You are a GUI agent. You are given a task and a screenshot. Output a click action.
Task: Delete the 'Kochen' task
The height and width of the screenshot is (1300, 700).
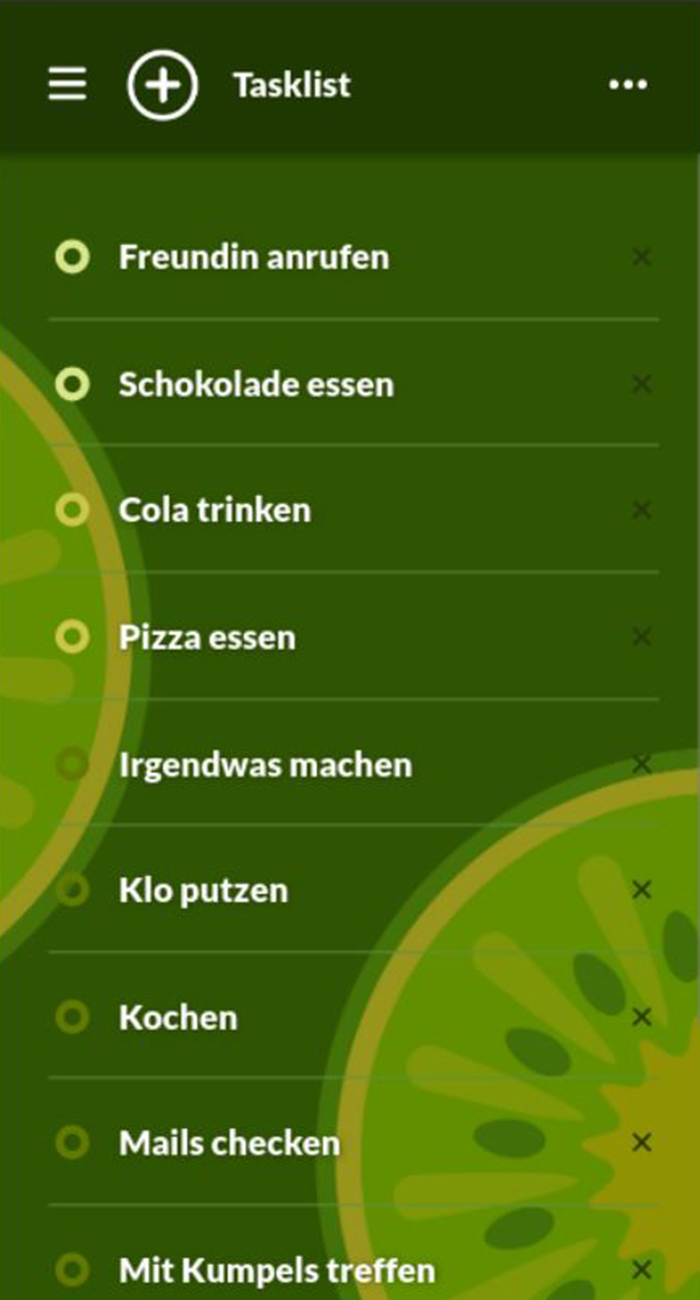[642, 1017]
